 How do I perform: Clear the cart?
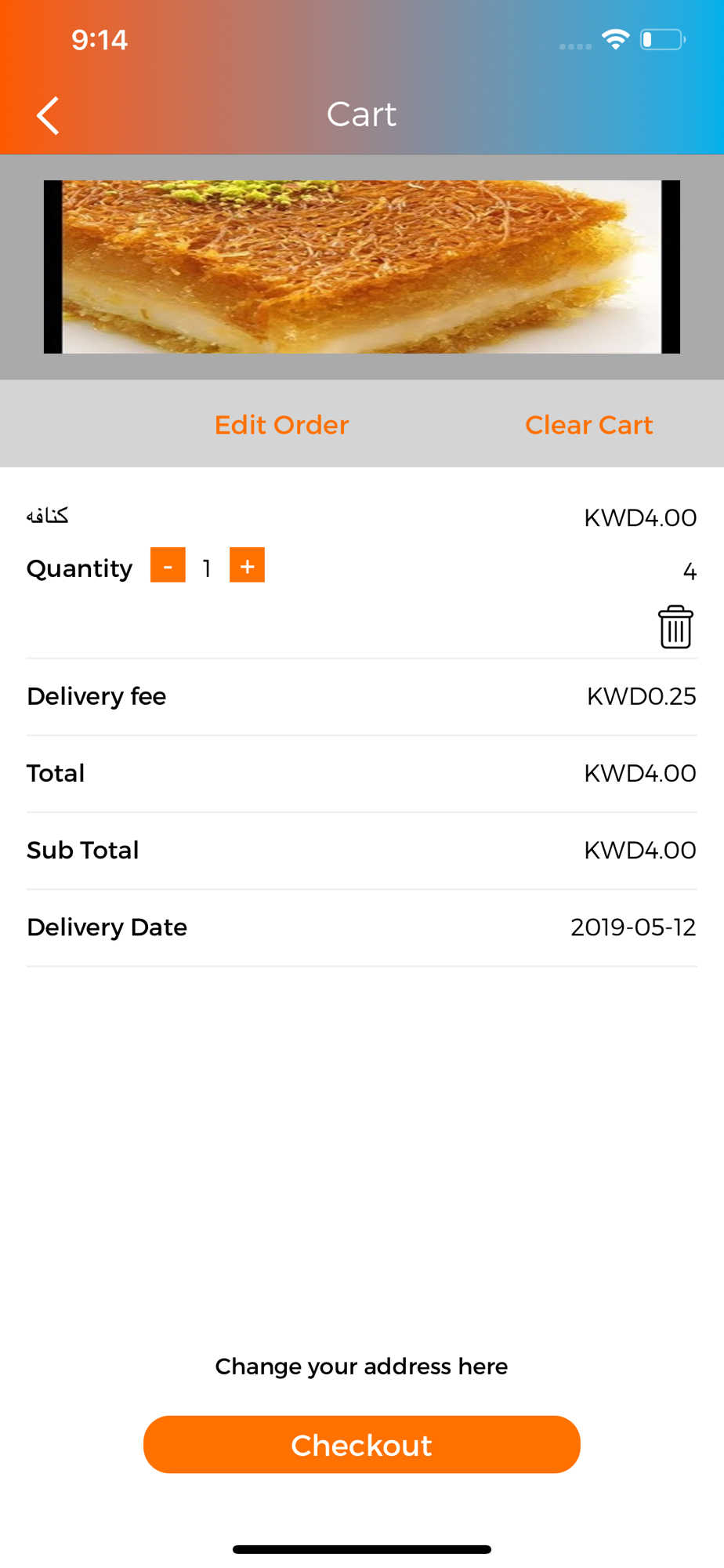pyautogui.click(x=588, y=425)
